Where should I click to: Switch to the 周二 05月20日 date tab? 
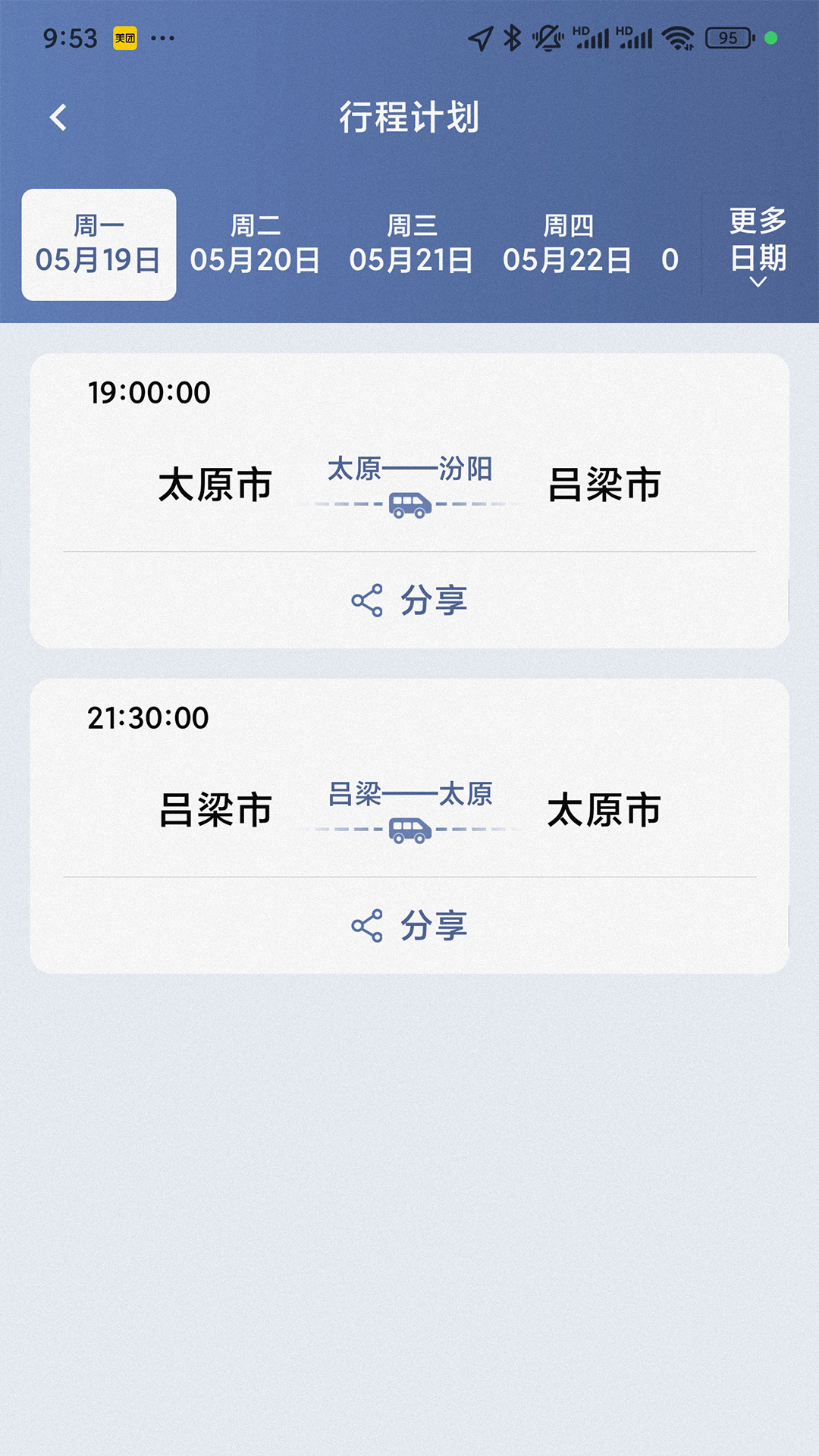click(256, 244)
